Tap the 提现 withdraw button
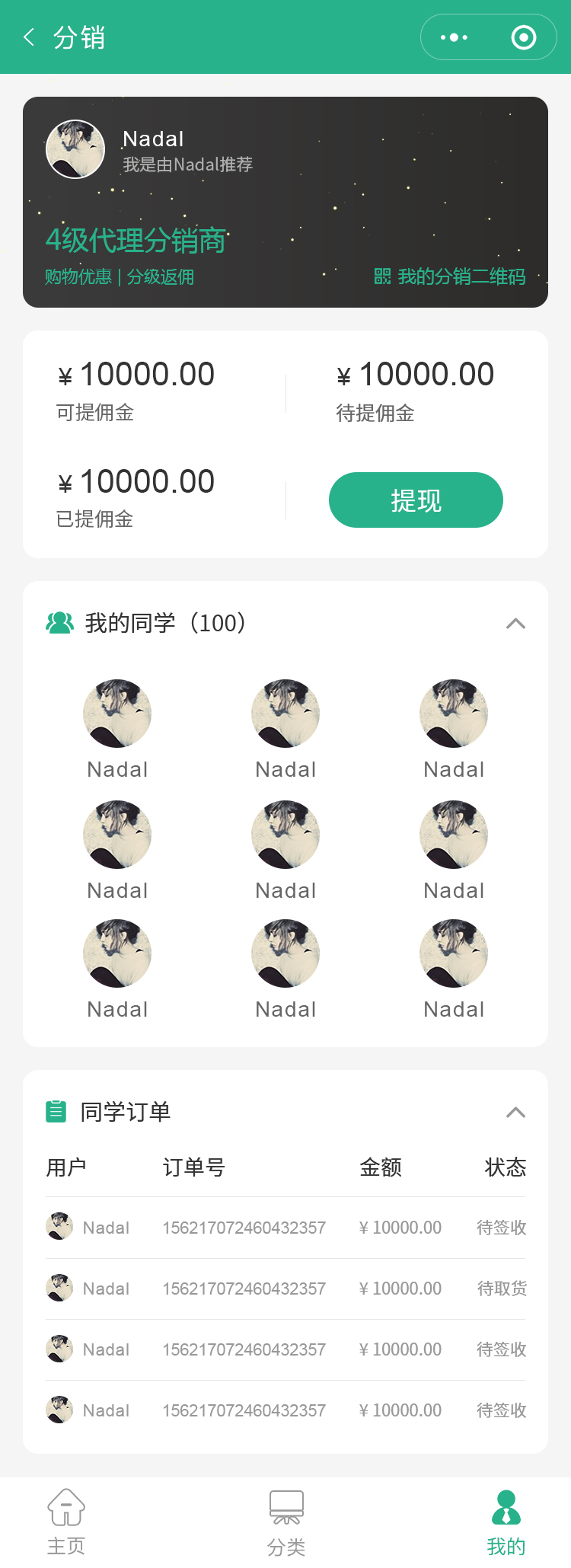Screen dimensions: 571x1568 point(416,500)
